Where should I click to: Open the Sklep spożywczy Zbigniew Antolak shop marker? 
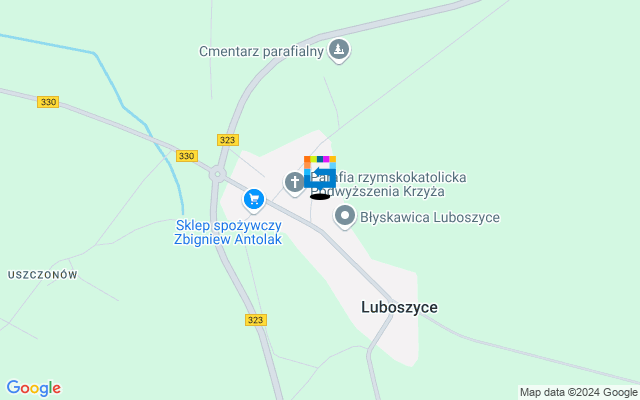click(254, 201)
